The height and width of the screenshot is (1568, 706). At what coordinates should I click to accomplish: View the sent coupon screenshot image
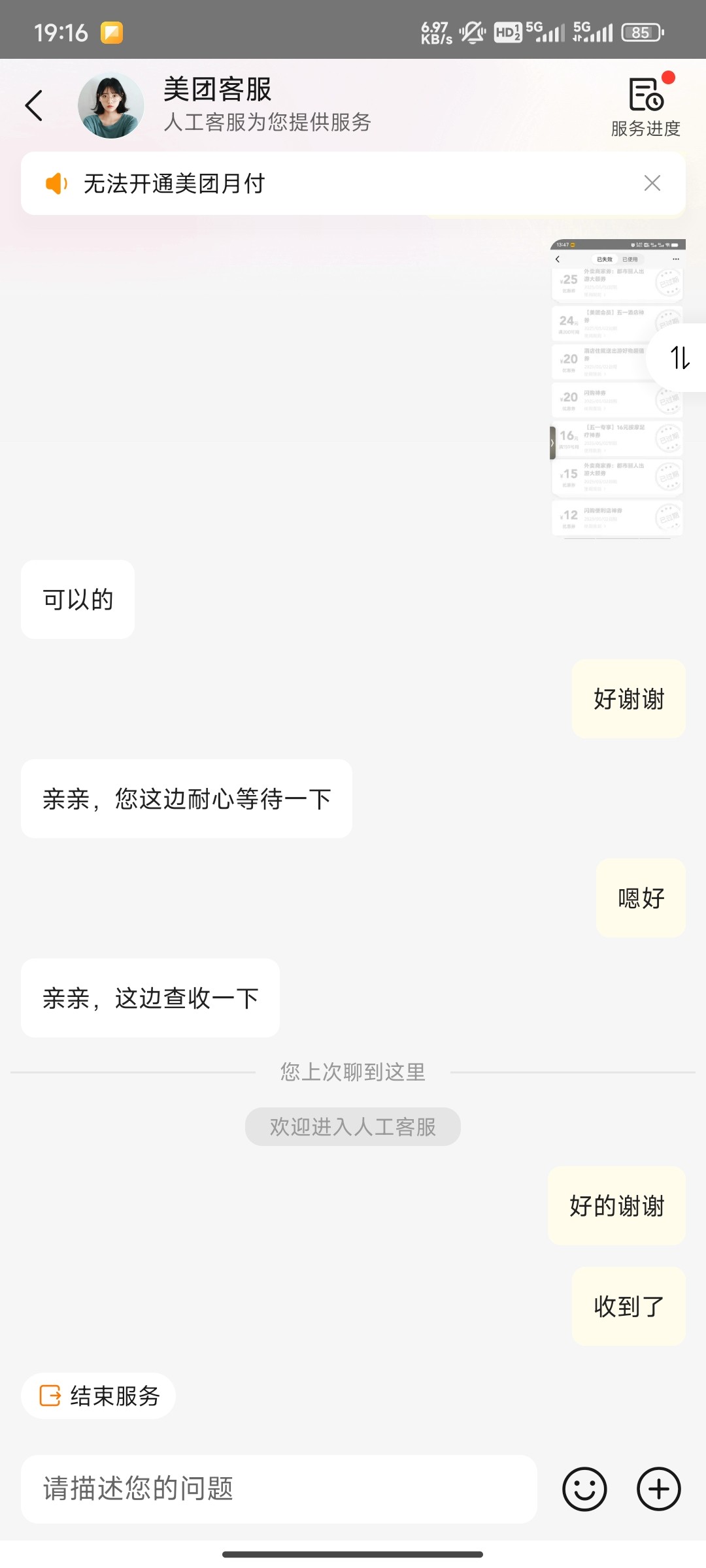pyautogui.click(x=618, y=389)
